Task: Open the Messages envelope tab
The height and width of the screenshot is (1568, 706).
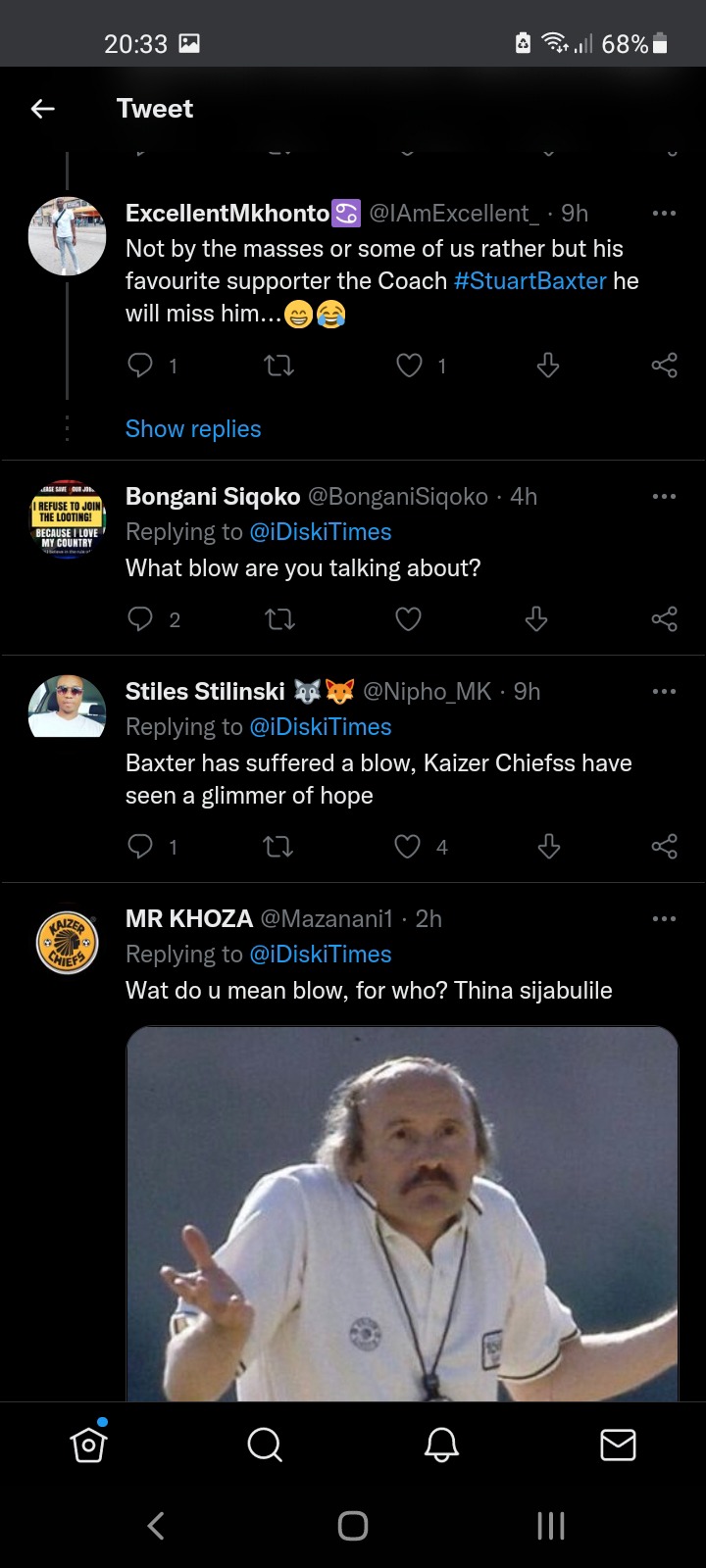Action: click(618, 1445)
